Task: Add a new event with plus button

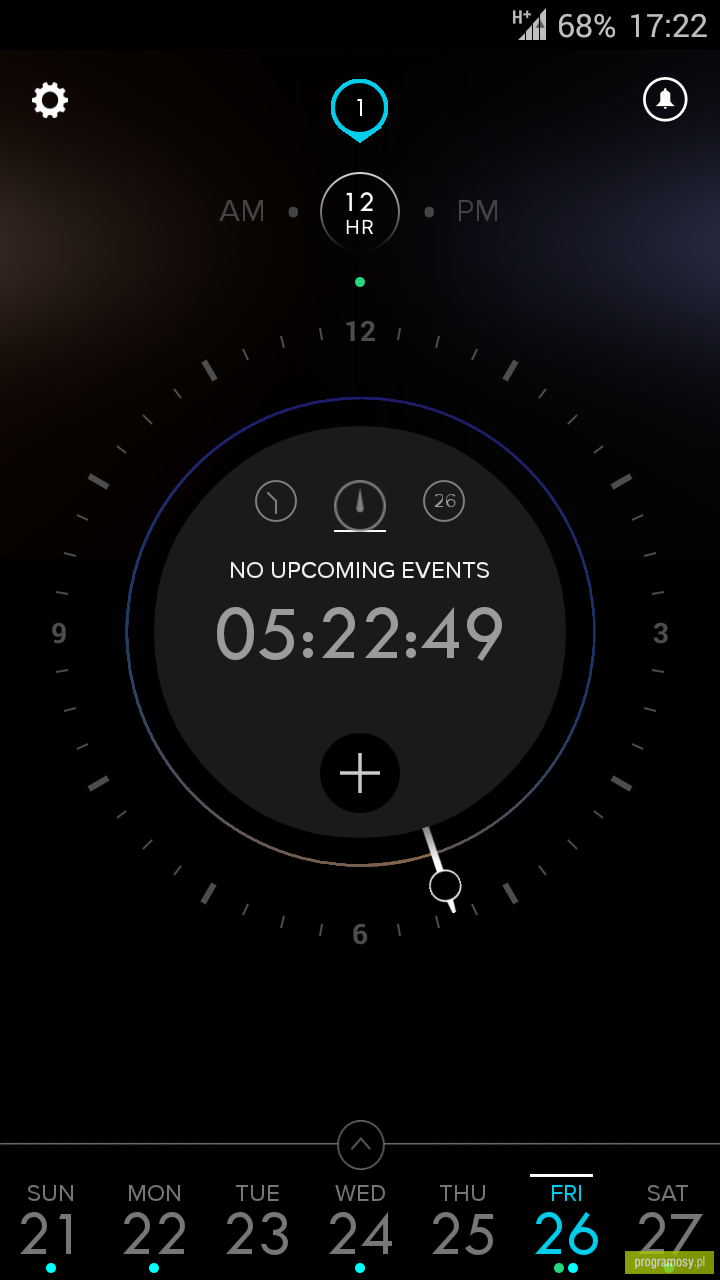Action: tap(360, 773)
